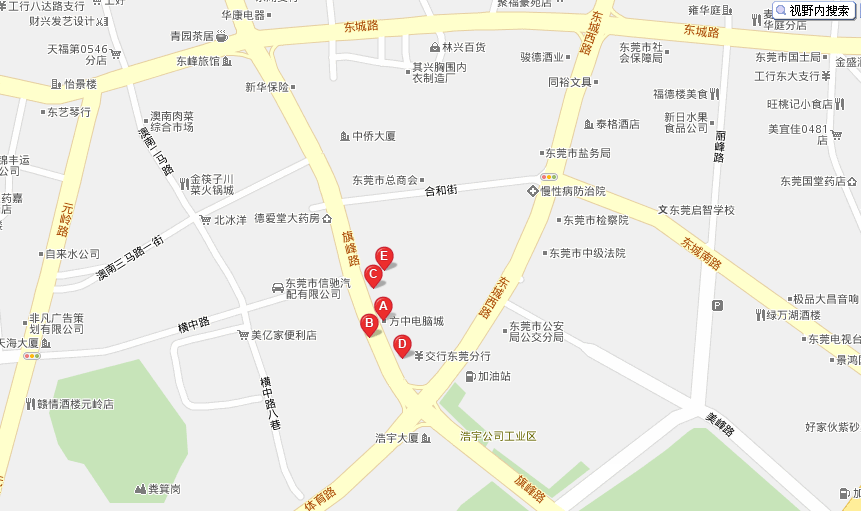This screenshot has height=511, width=861.
Task: Tap the 视野内搜索 search button
Action: (816, 10)
